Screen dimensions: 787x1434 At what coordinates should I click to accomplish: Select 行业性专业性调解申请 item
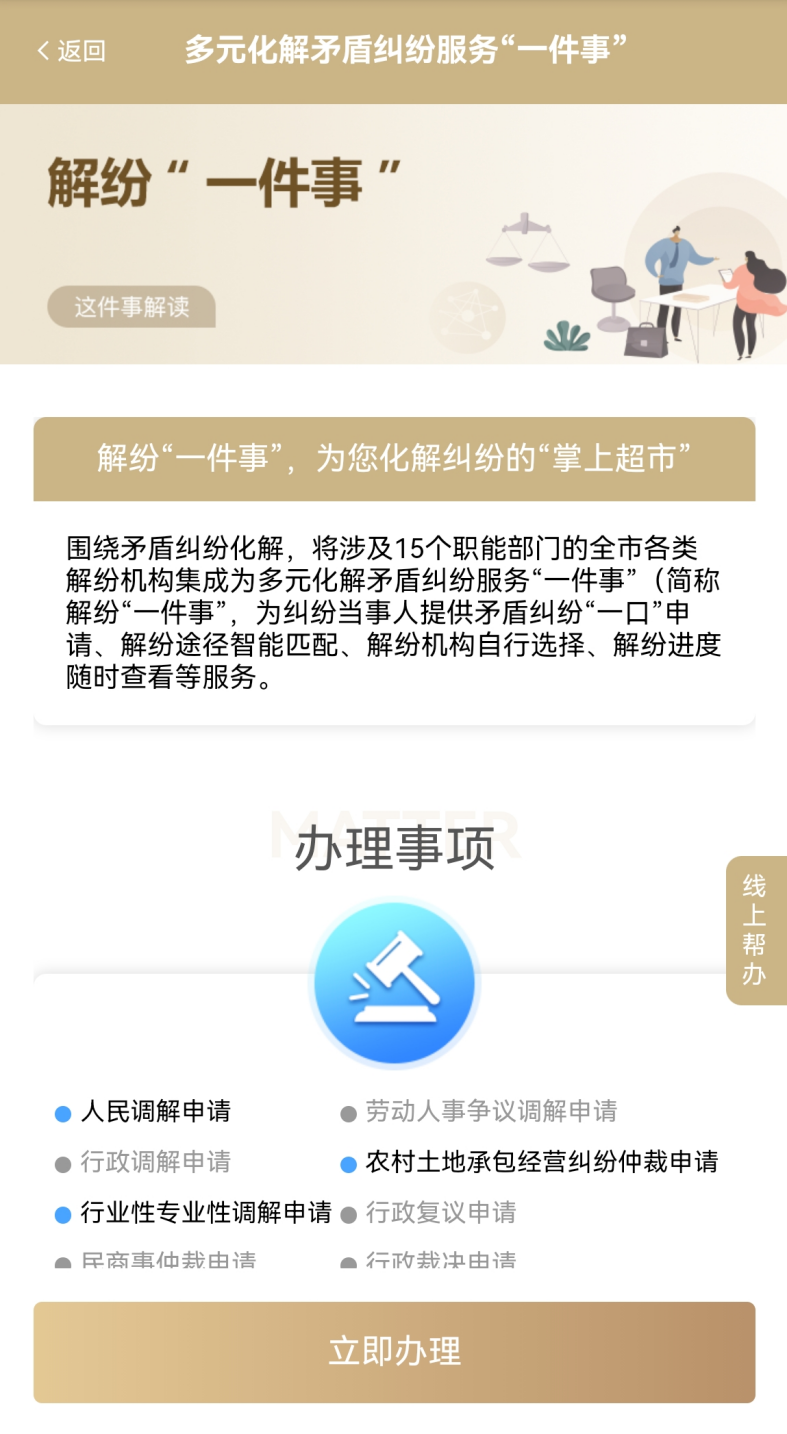click(x=205, y=1213)
